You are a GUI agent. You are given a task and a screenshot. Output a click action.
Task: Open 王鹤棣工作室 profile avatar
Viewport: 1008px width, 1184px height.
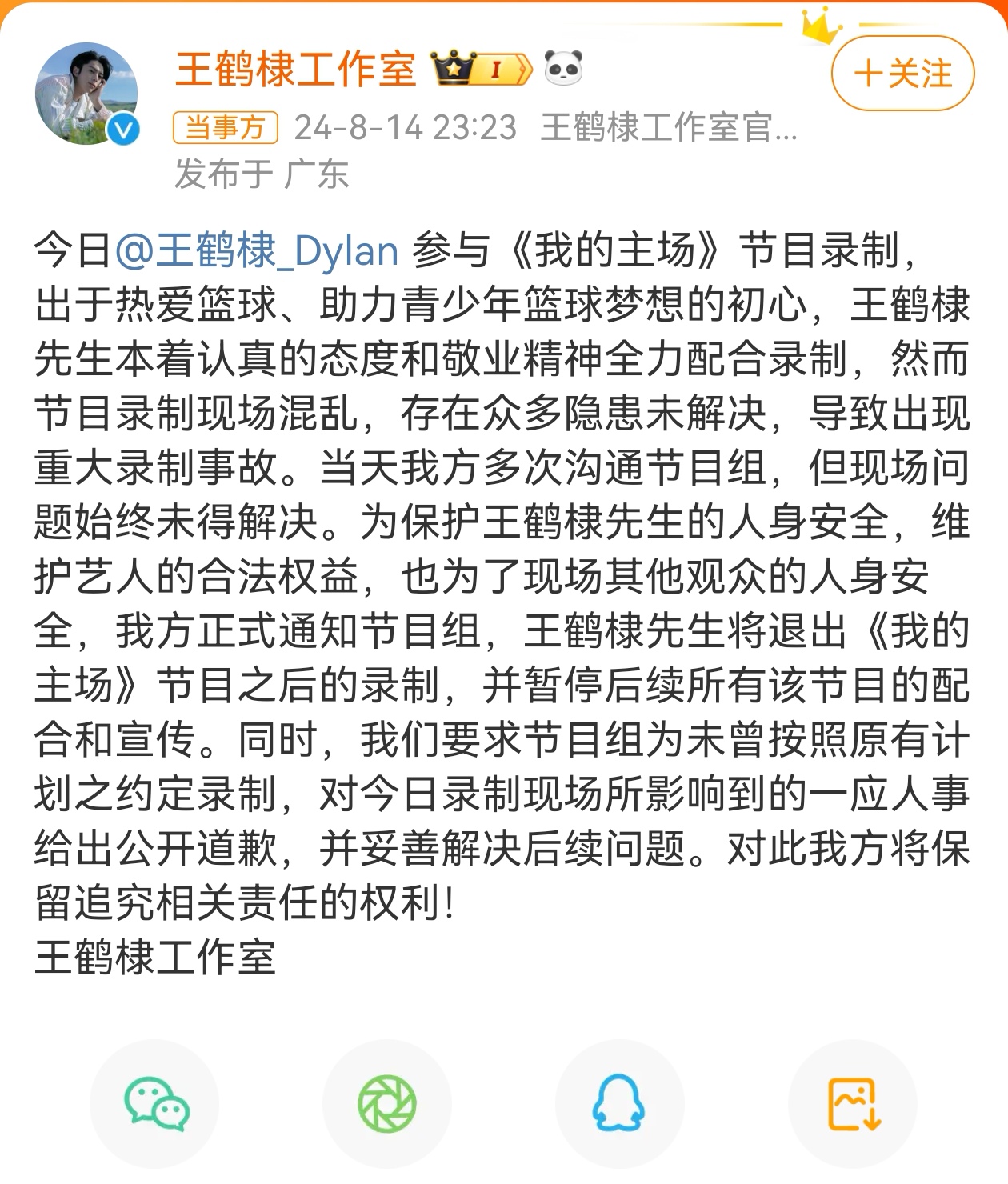[x=86, y=94]
